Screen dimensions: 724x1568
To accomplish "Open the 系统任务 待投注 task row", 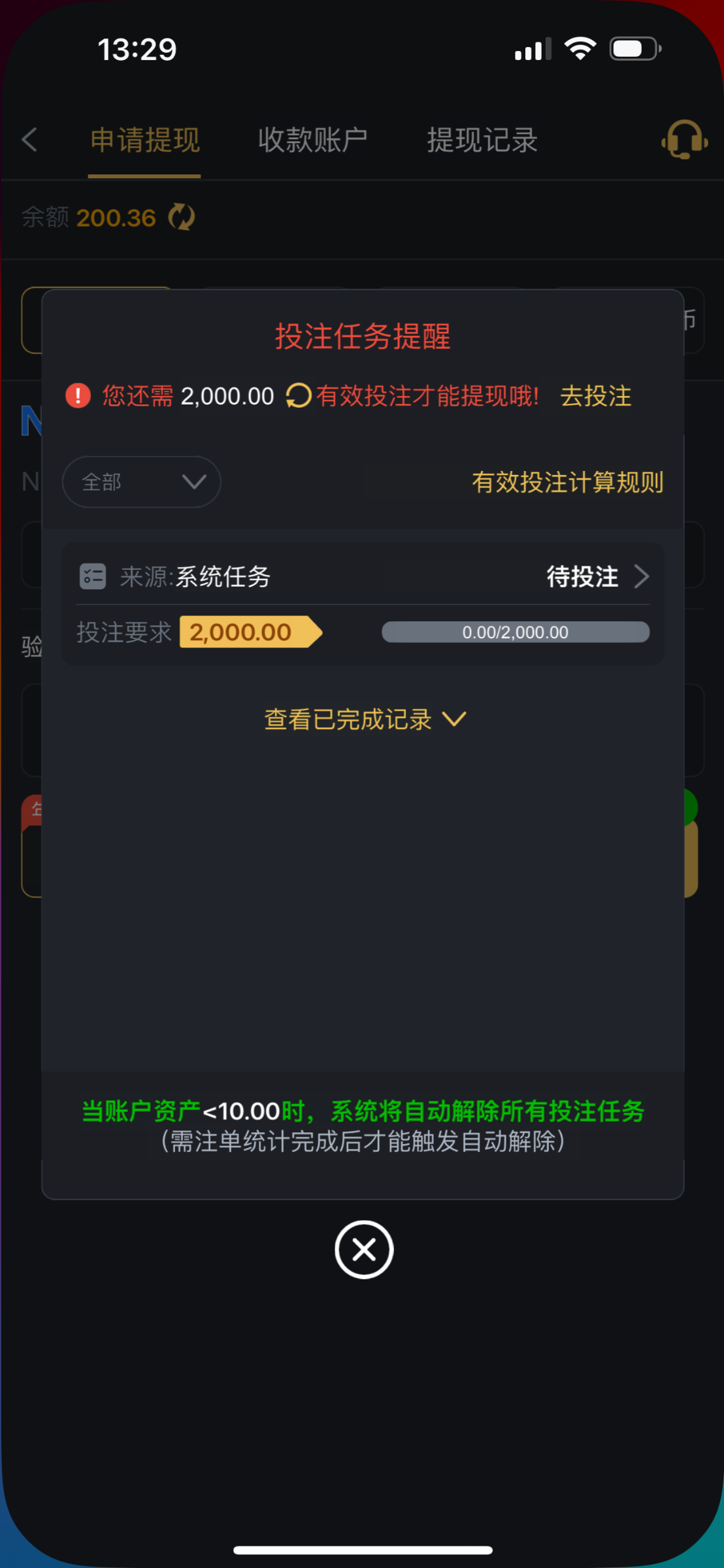I will [x=363, y=576].
